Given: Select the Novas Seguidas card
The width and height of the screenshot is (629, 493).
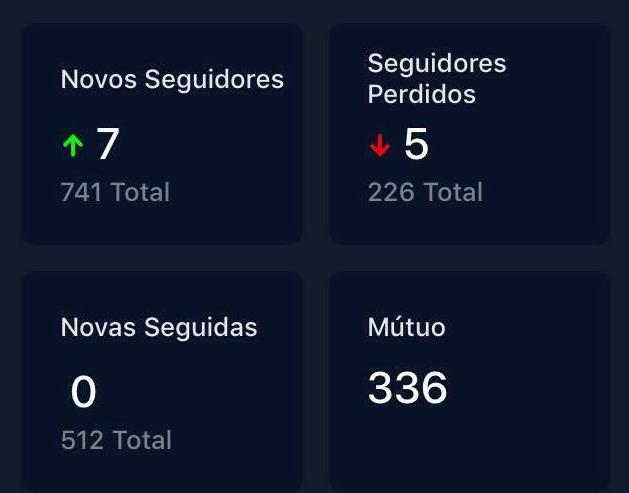Looking at the screenshot, I should [x=162, y=382].
